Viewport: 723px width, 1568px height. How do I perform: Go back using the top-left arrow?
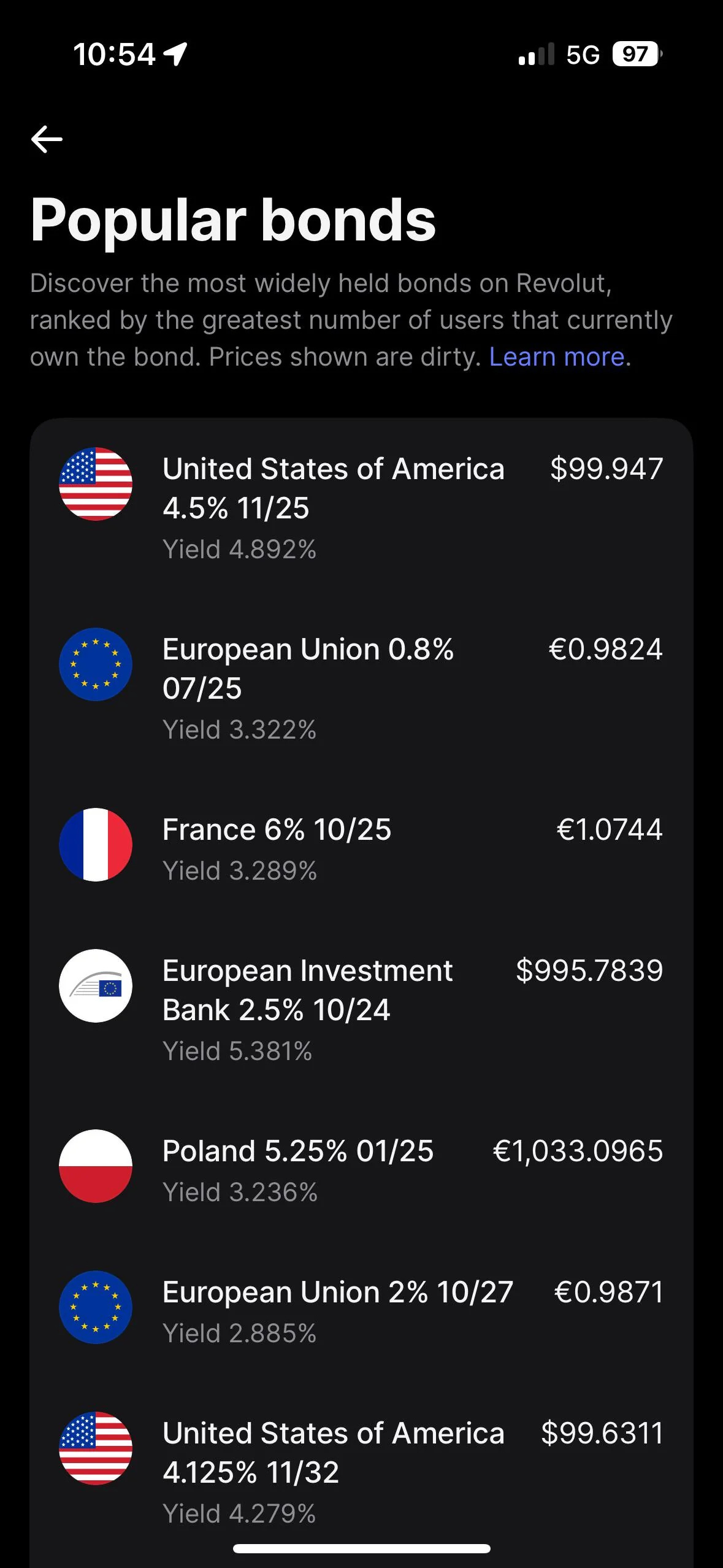coord(47,139)
